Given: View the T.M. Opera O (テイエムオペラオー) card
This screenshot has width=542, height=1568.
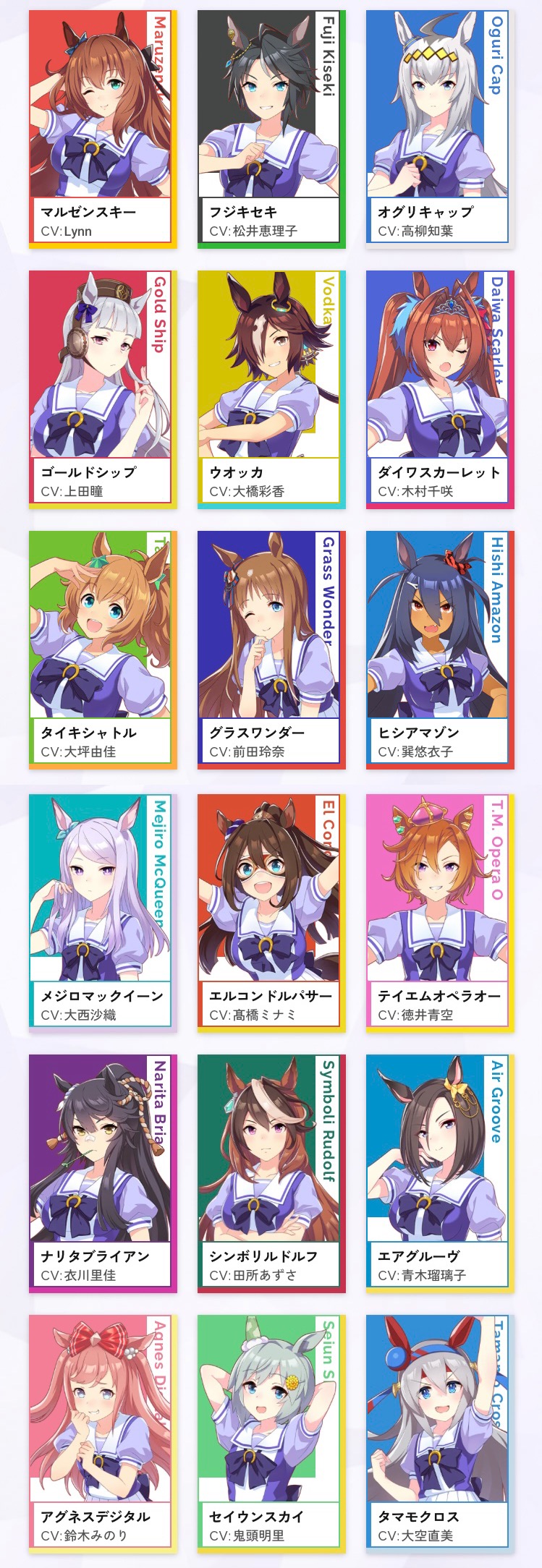Looking at the screenshot, I should (439, 911).
